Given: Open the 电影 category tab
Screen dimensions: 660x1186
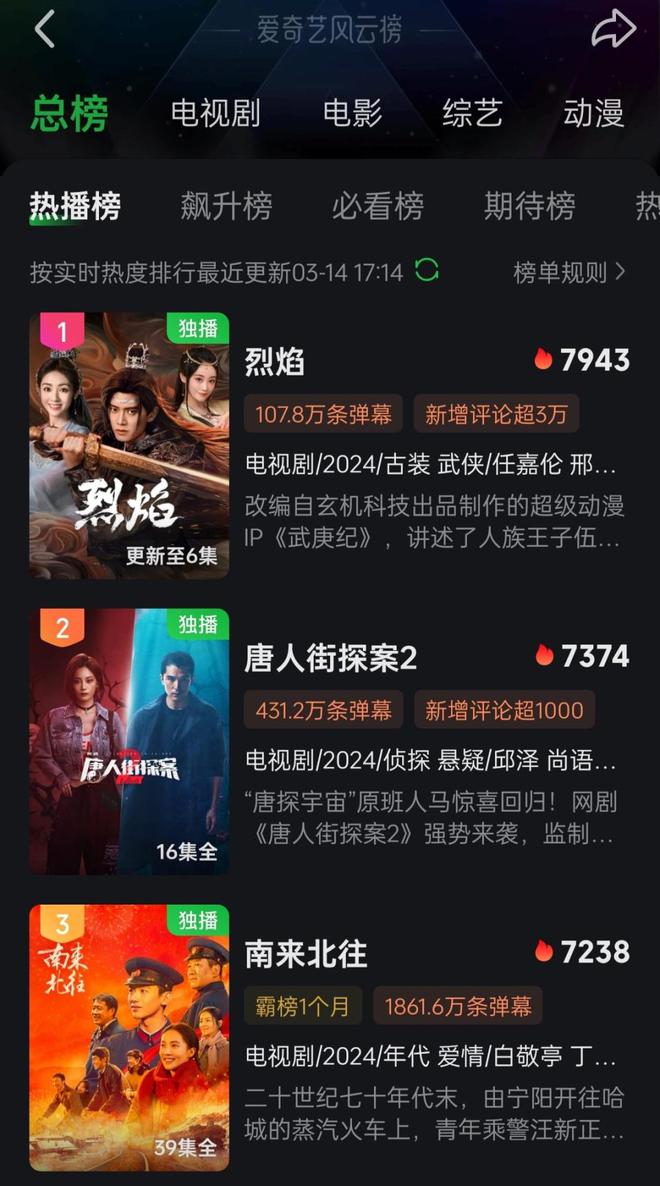Looking at the screenshot, I should point(352,114).
